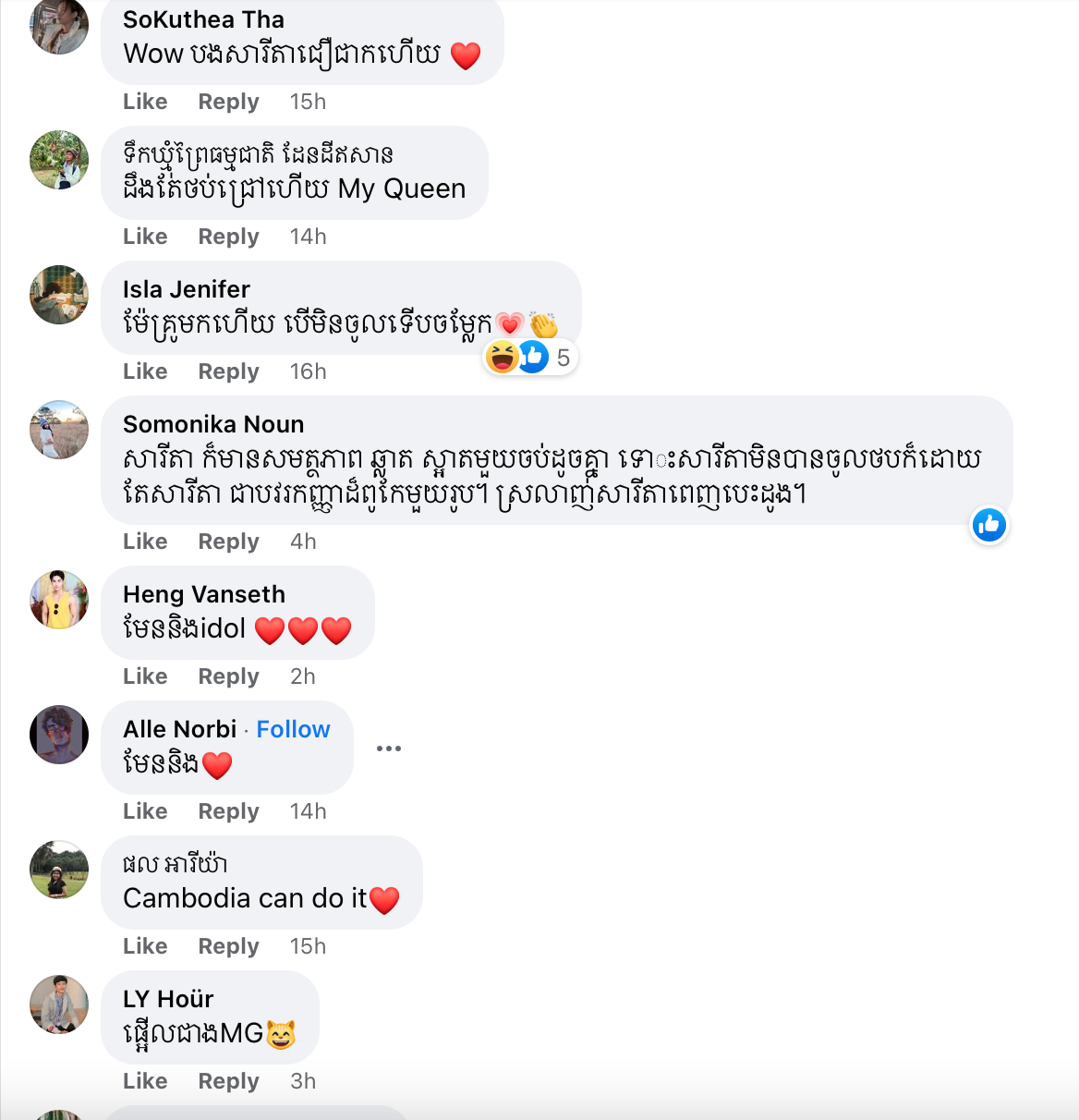Follow Alle Norbi

(293, 729)
